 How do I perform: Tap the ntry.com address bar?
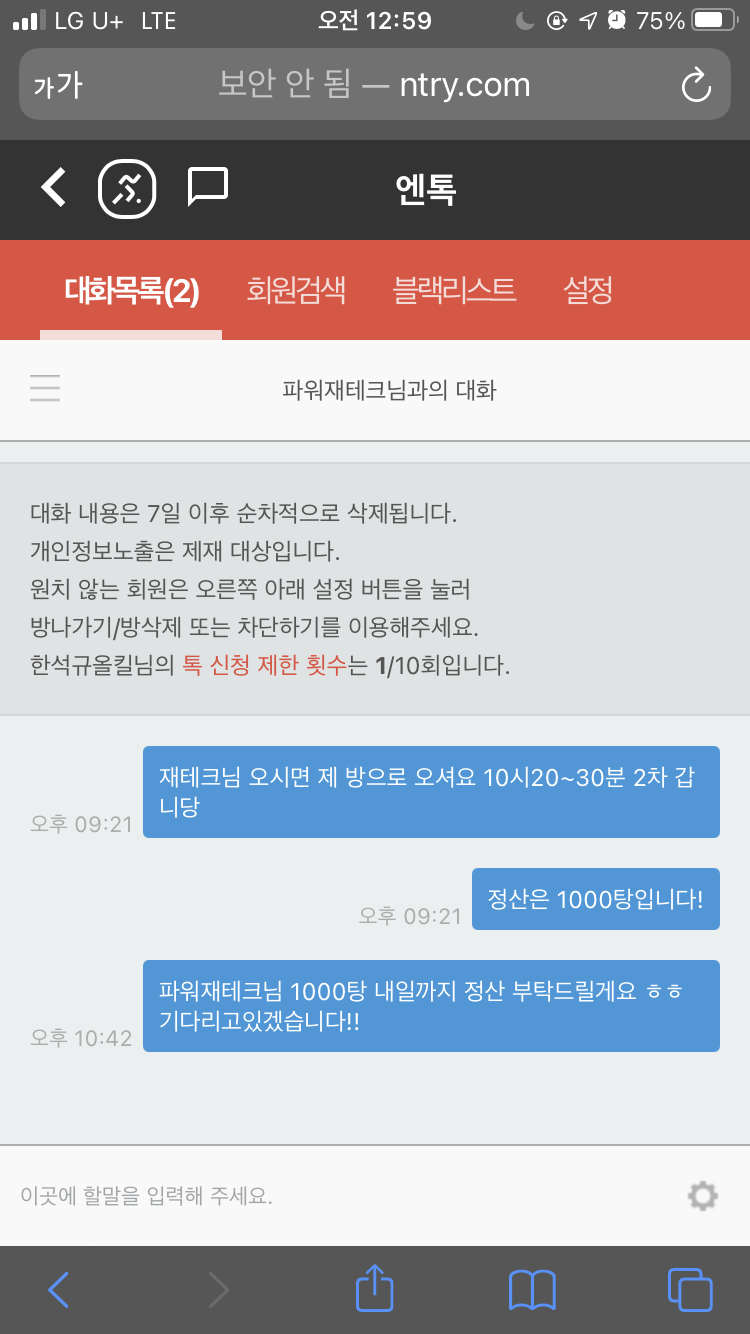coord(375,85)
